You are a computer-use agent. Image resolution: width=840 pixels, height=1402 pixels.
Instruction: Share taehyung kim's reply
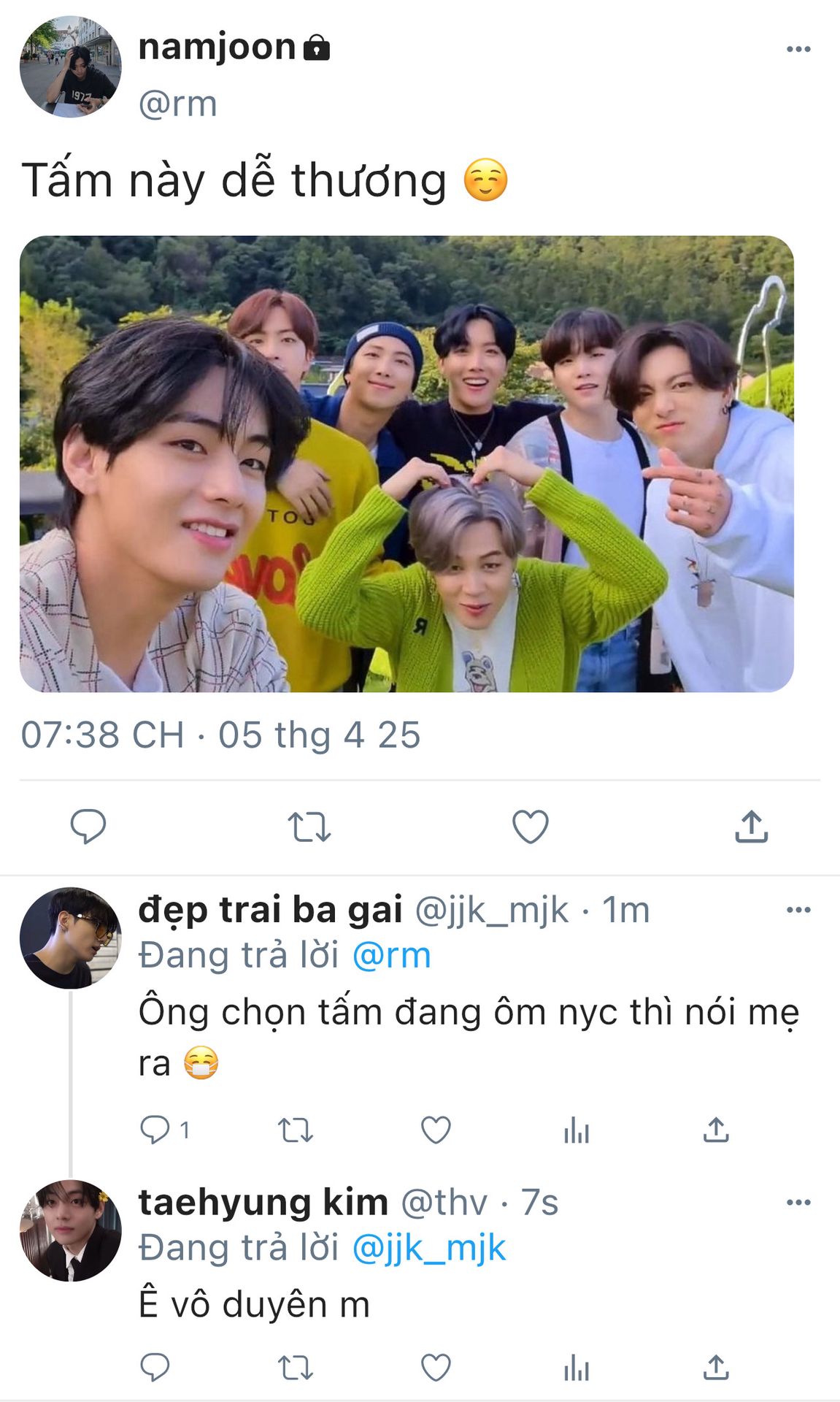click(717, 1367)
